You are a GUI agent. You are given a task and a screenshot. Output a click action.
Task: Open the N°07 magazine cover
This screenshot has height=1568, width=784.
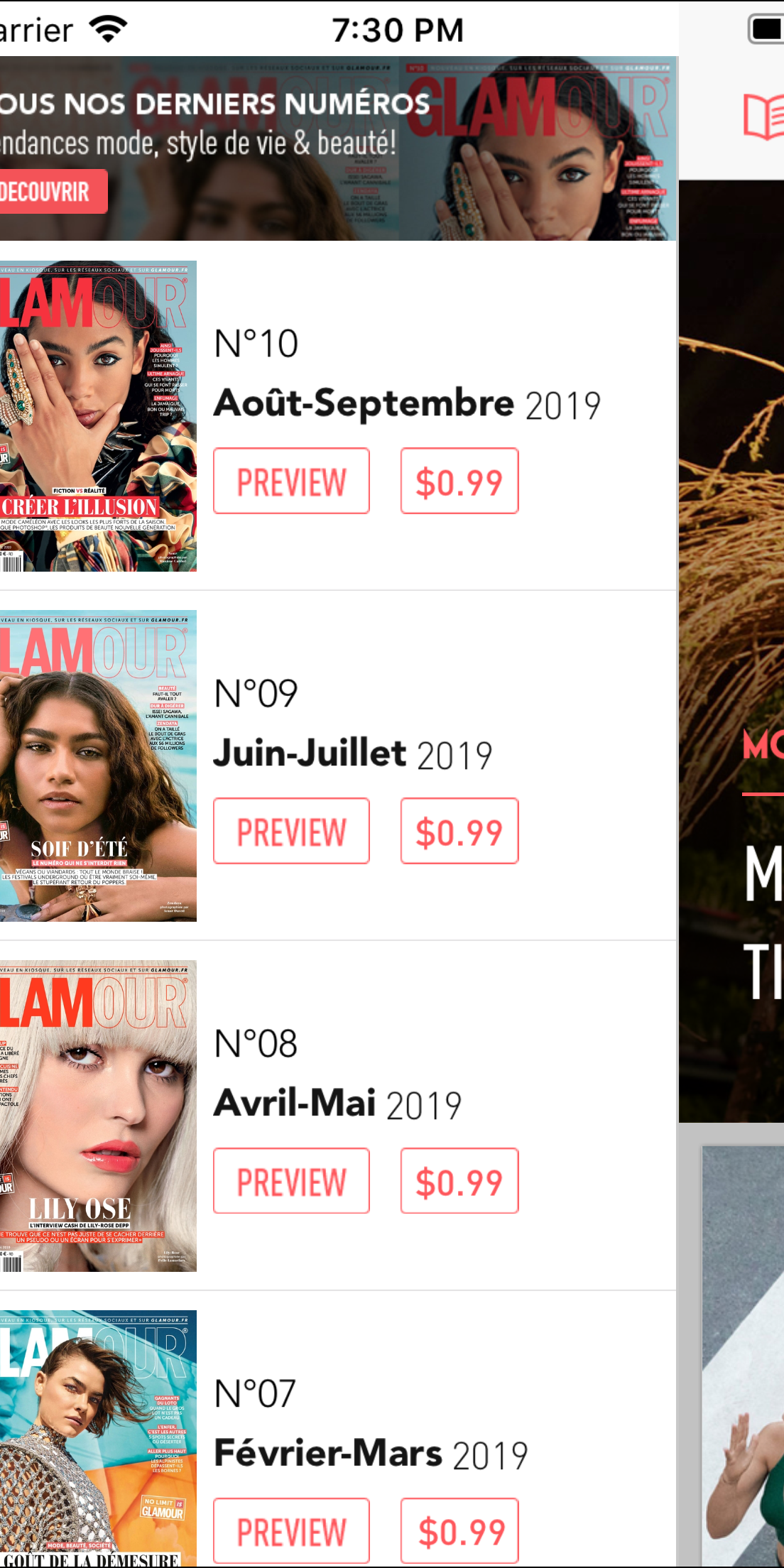[x=97, y=1438]
